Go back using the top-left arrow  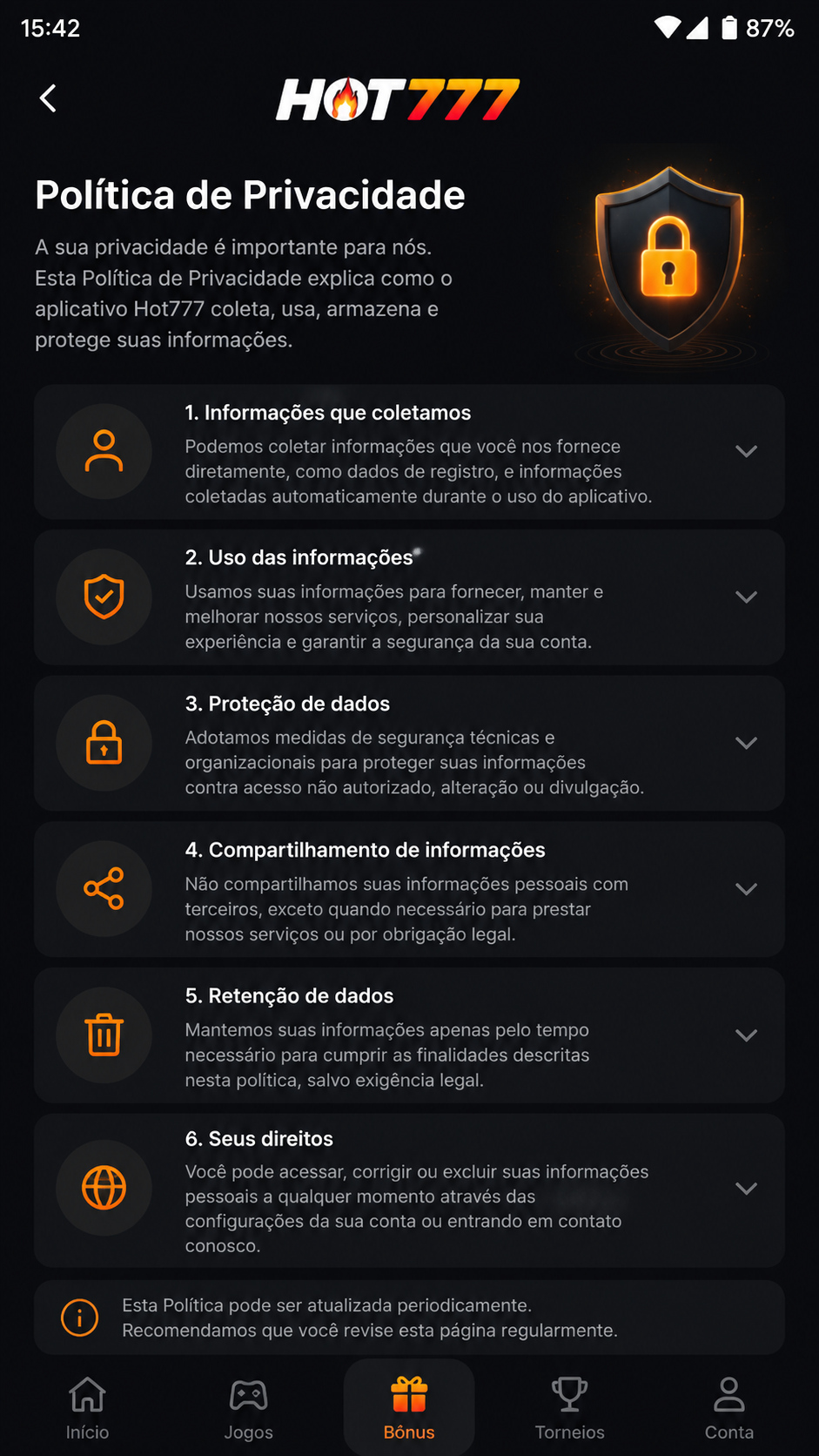click(49, 98)
